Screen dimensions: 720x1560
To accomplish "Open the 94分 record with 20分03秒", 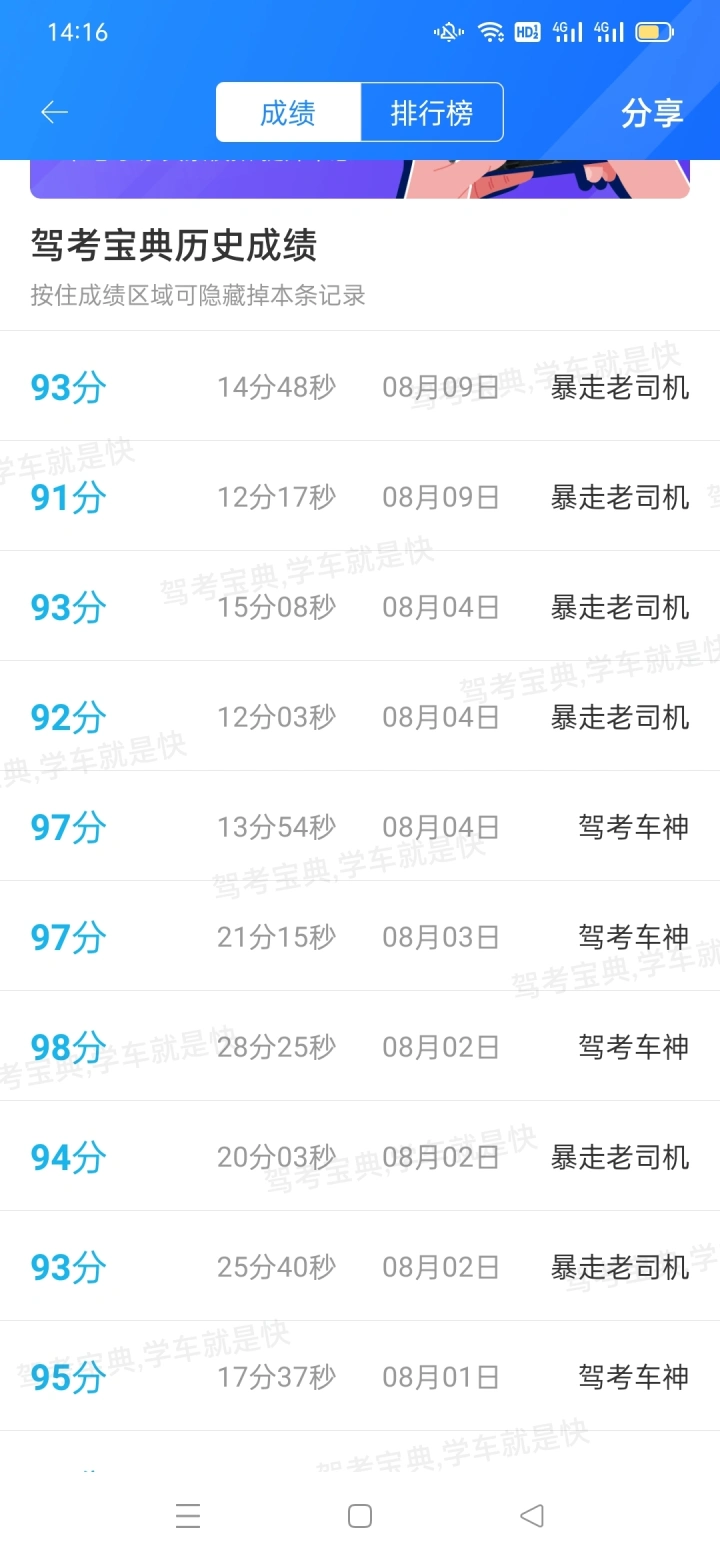I will coord(360,1157).
